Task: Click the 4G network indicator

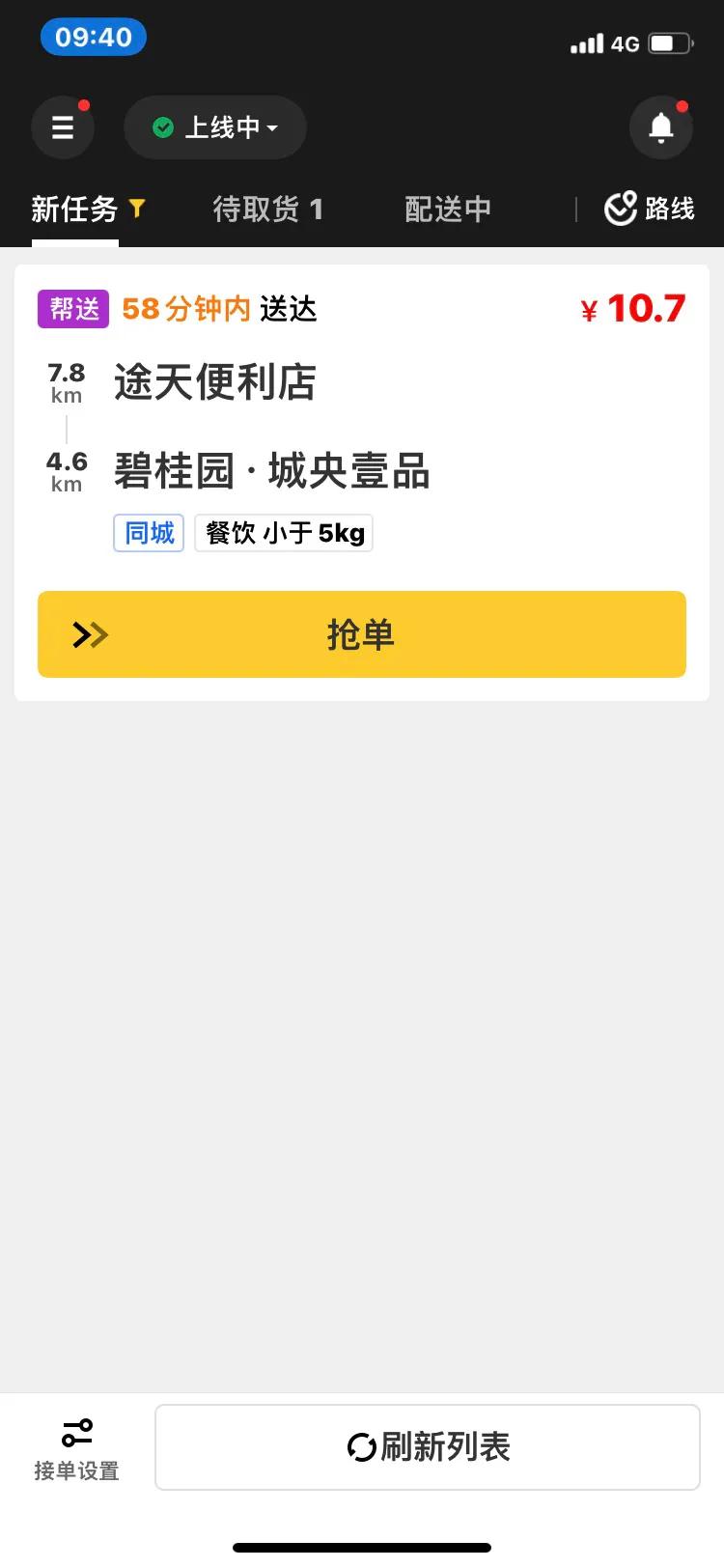Action: coord(625,42)
